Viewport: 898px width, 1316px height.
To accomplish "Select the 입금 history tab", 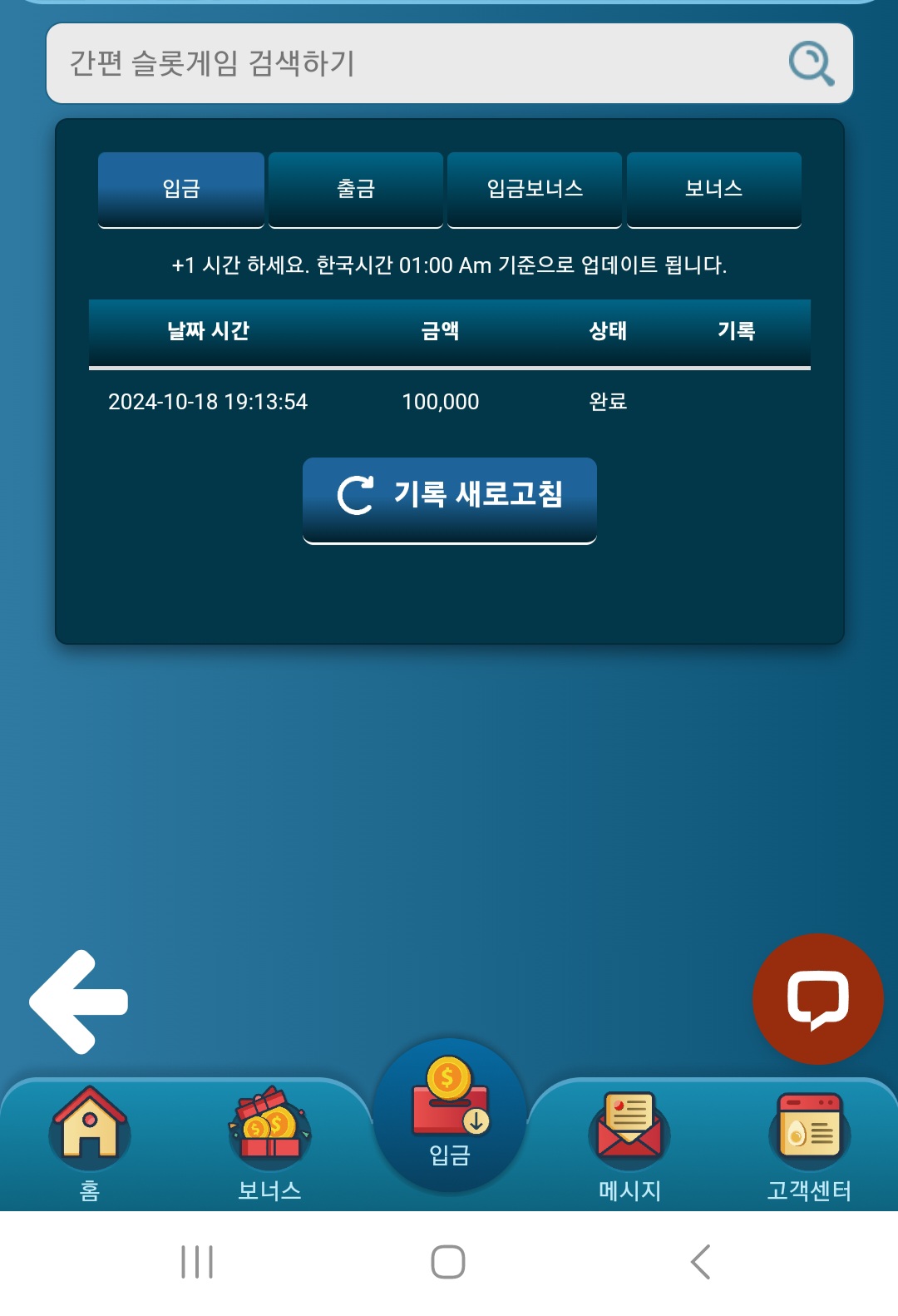I will (x=181, y=189).
